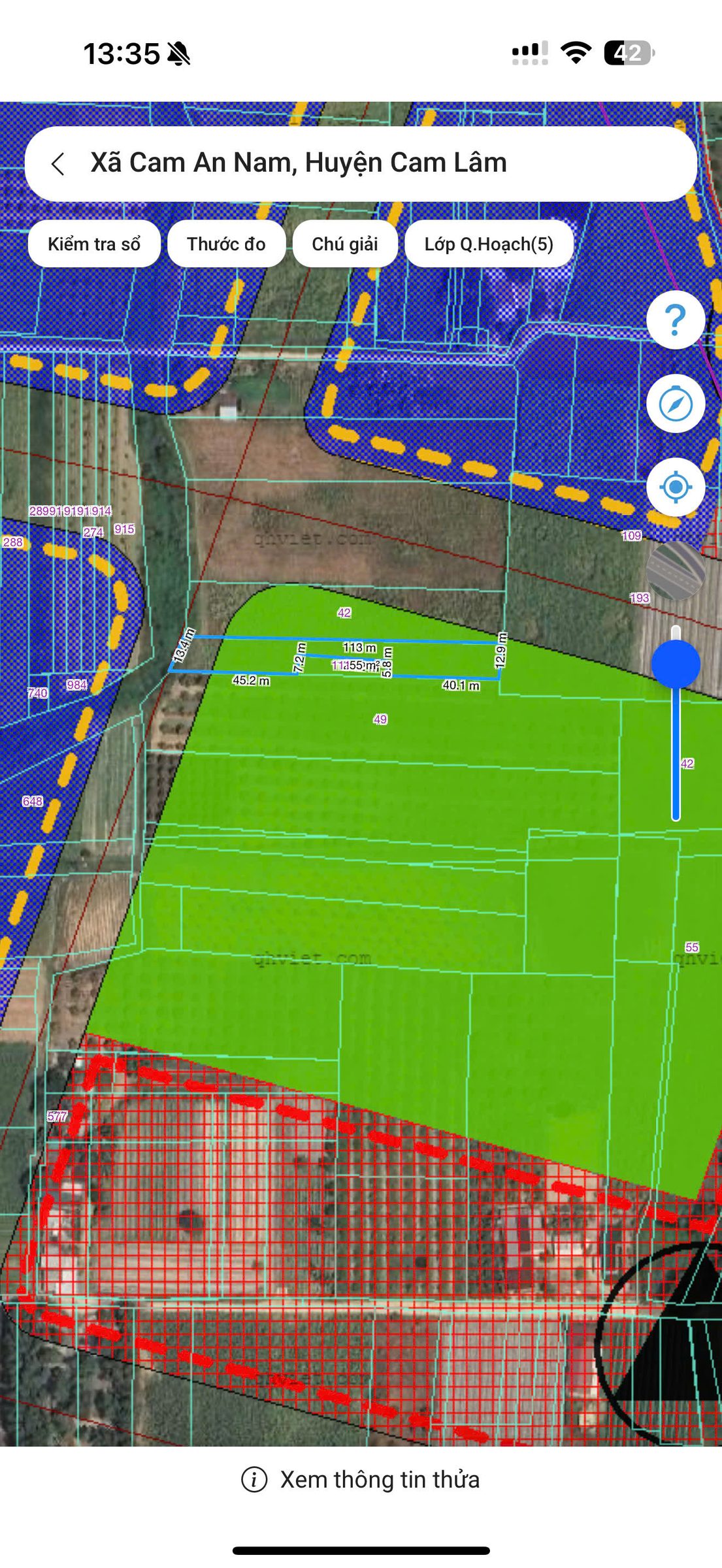This screenshot has height=1568, width=722.
Task: Show the Chú giải legend
Action: click(x=345, y=244)
